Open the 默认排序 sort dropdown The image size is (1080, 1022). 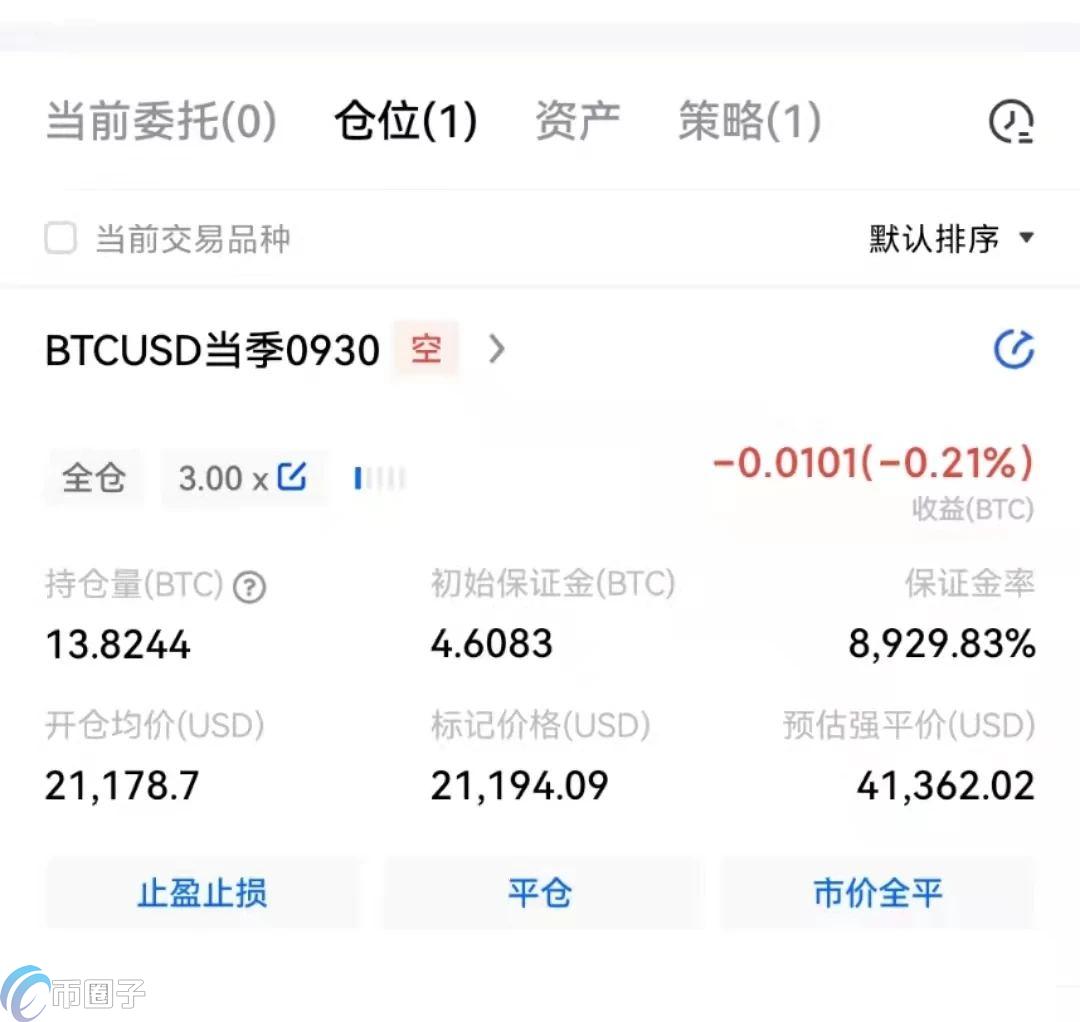pos(950,238)
